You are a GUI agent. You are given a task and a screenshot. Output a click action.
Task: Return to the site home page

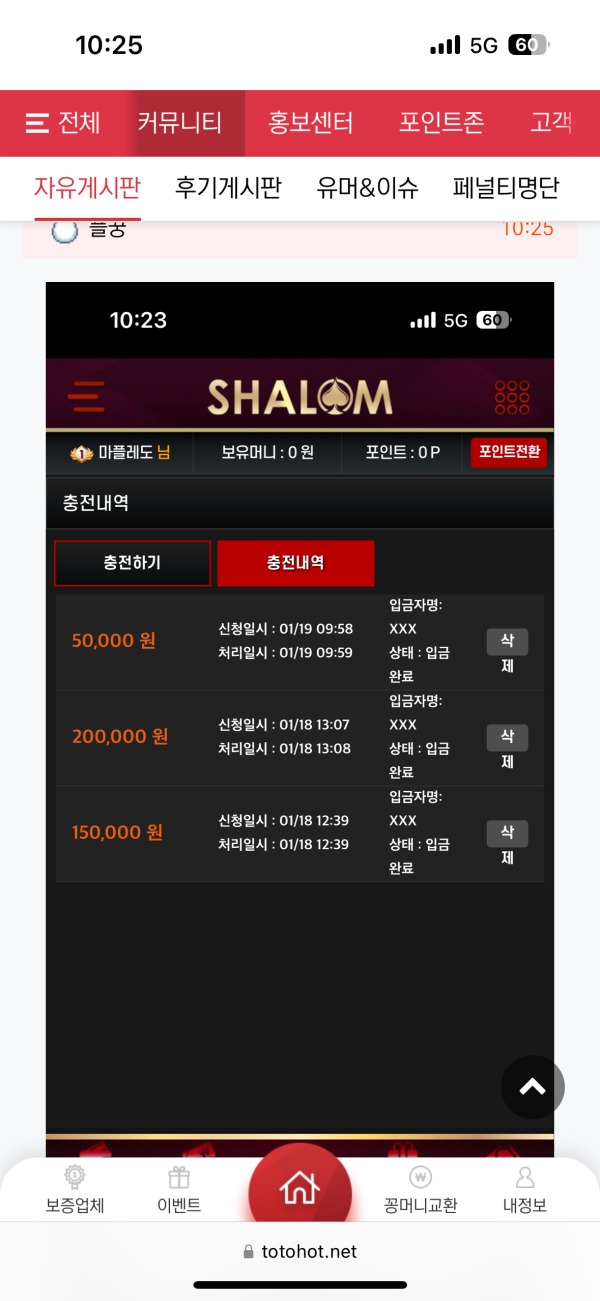[x=300, y=1190]
